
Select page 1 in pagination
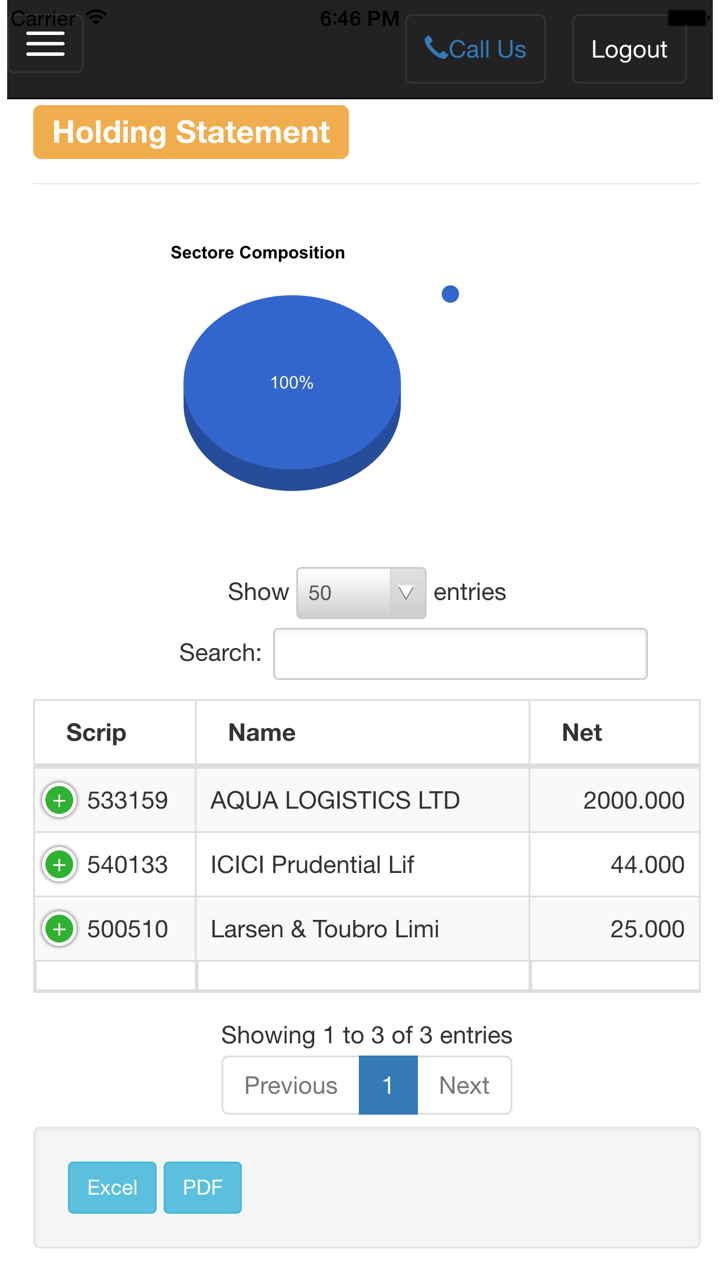[388, 1086]
